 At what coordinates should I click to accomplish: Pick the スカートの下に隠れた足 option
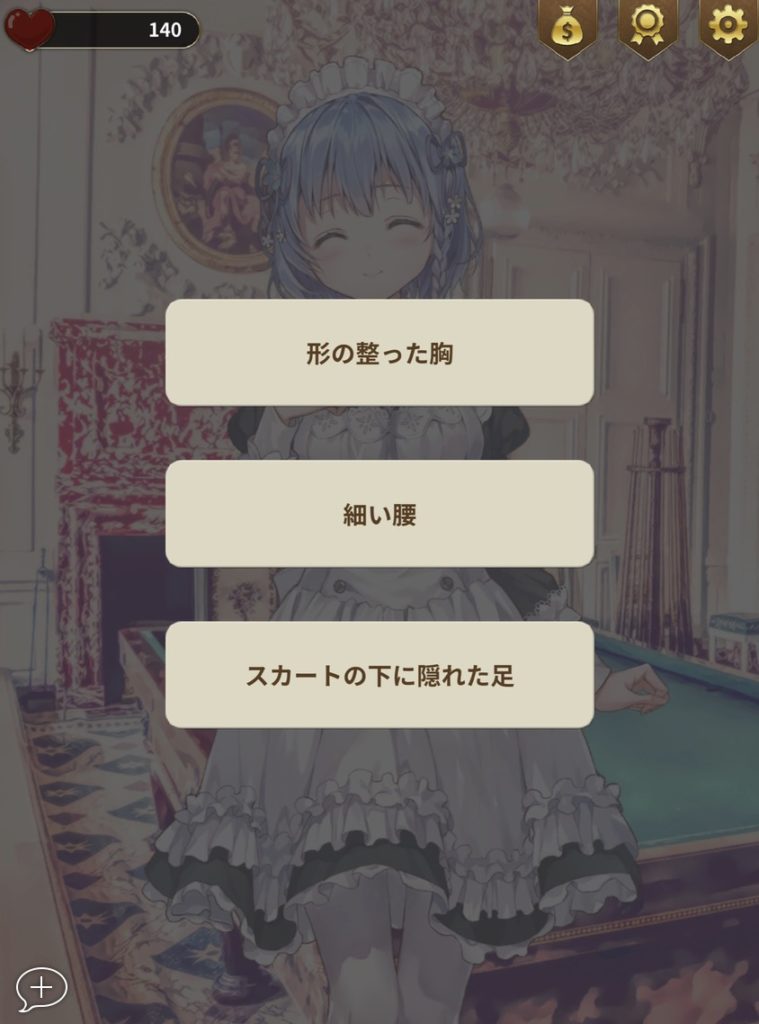tap(379, 675)
